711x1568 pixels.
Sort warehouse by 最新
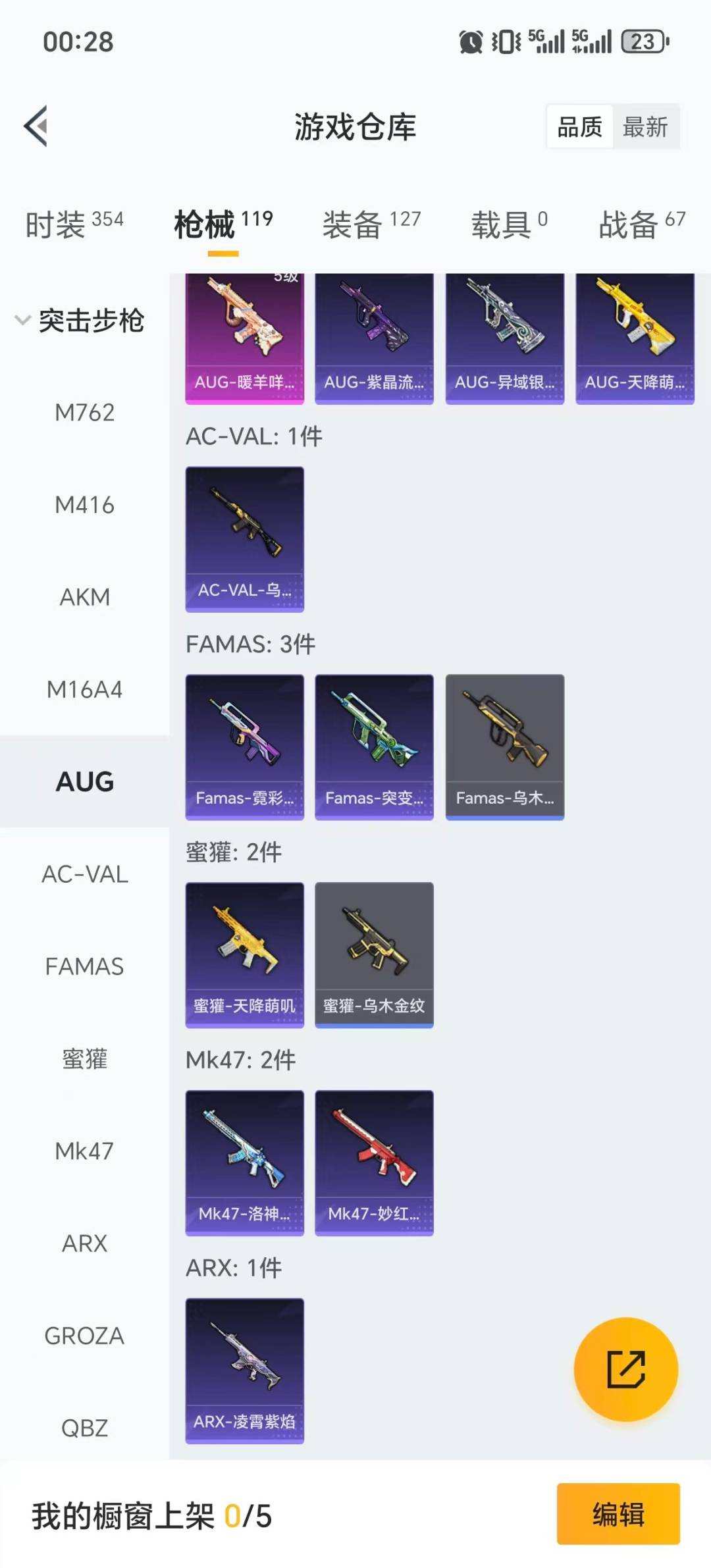pyautogui.click(x=645, y=126)
